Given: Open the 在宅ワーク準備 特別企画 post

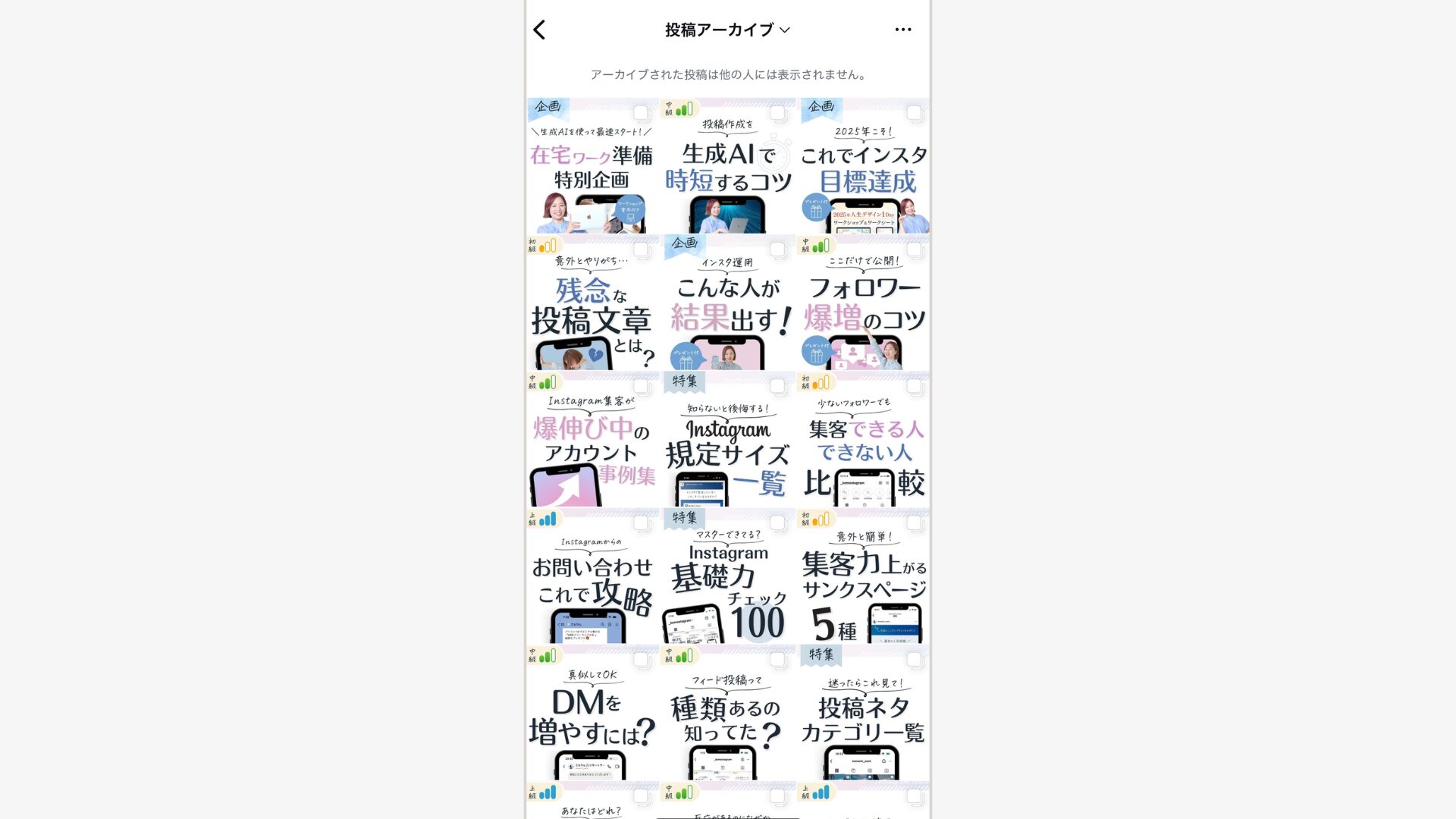Looking at the screenshot, I should point(591,166).
